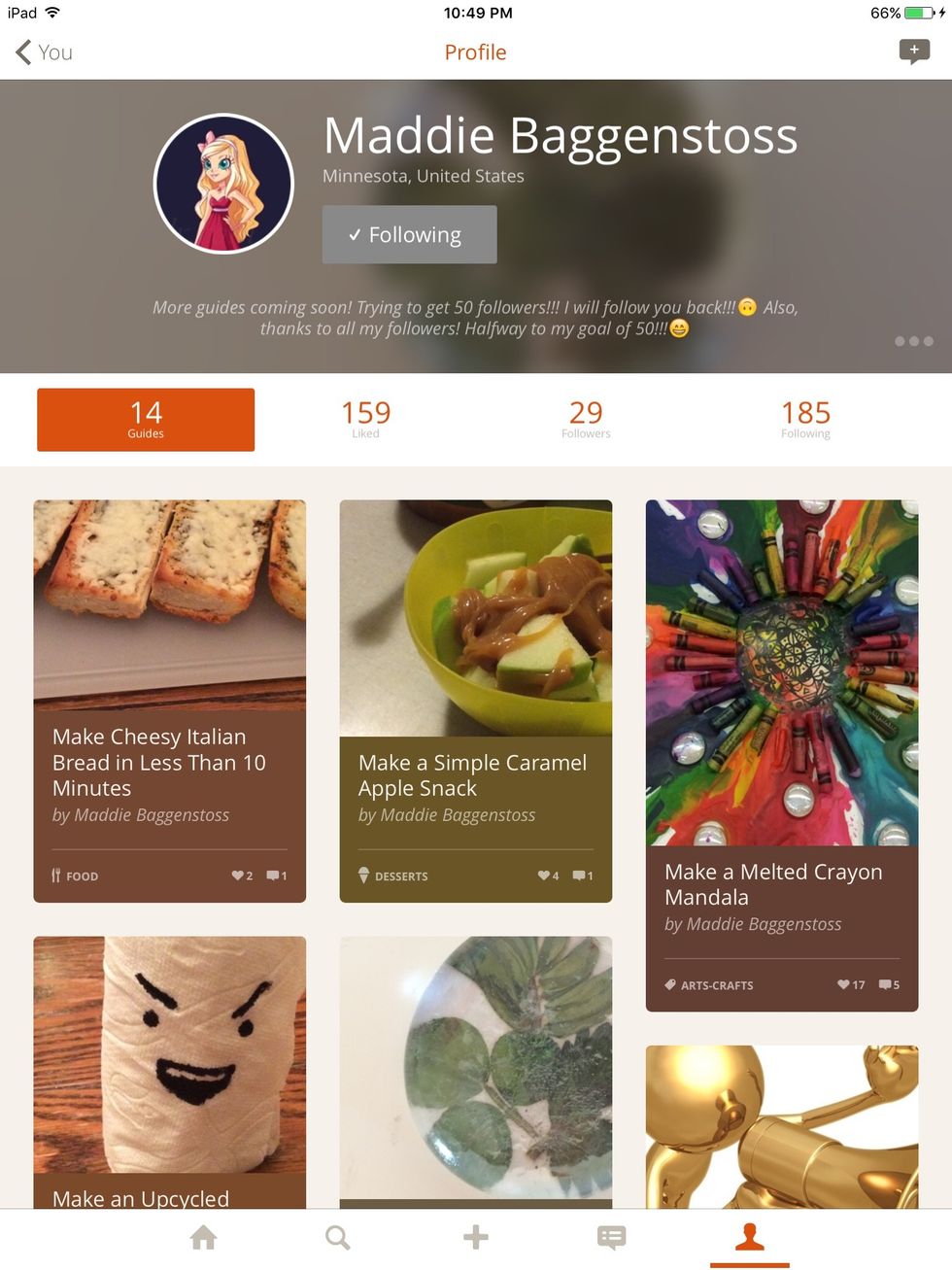
Task: View the 185 Following list
Action: [805, 420]
